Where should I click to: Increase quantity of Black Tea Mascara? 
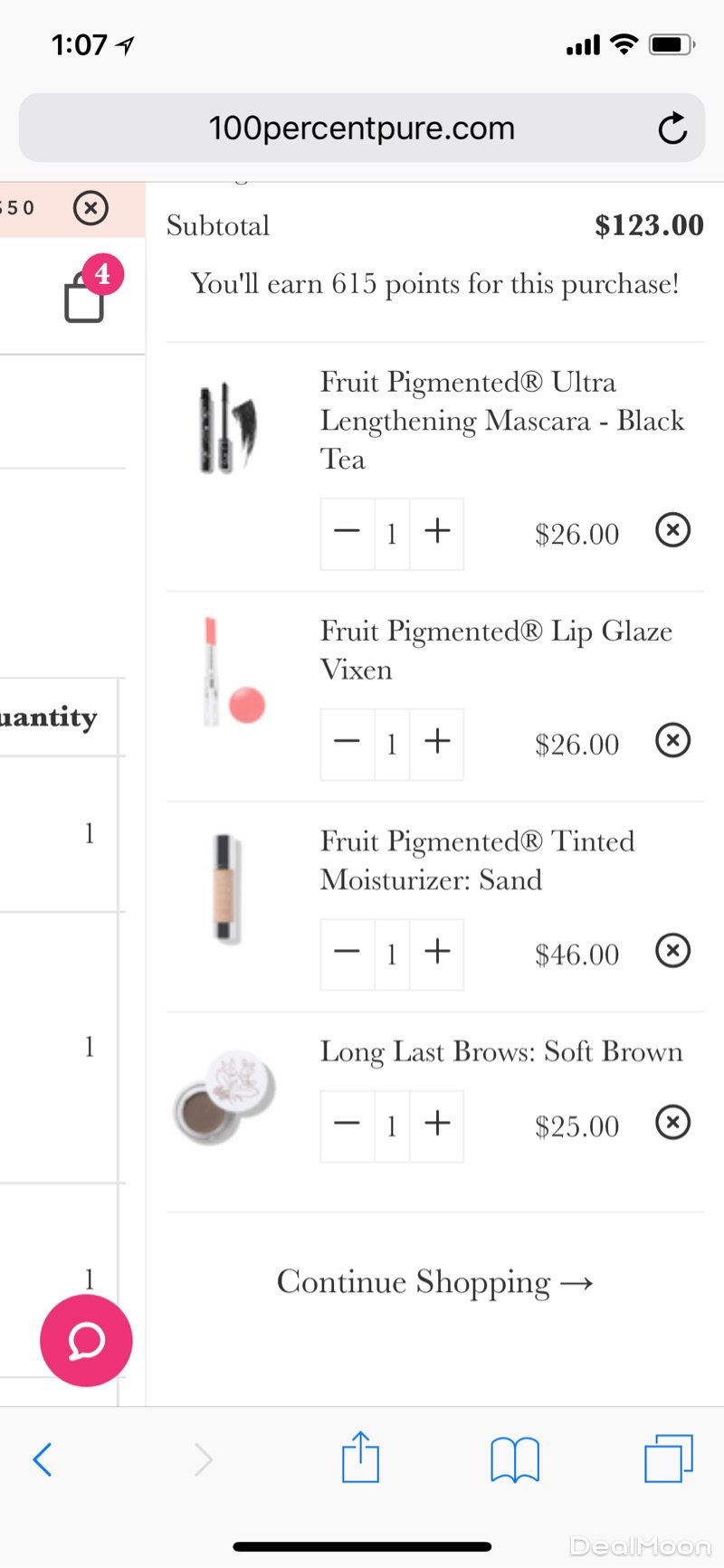coord(437,532)
